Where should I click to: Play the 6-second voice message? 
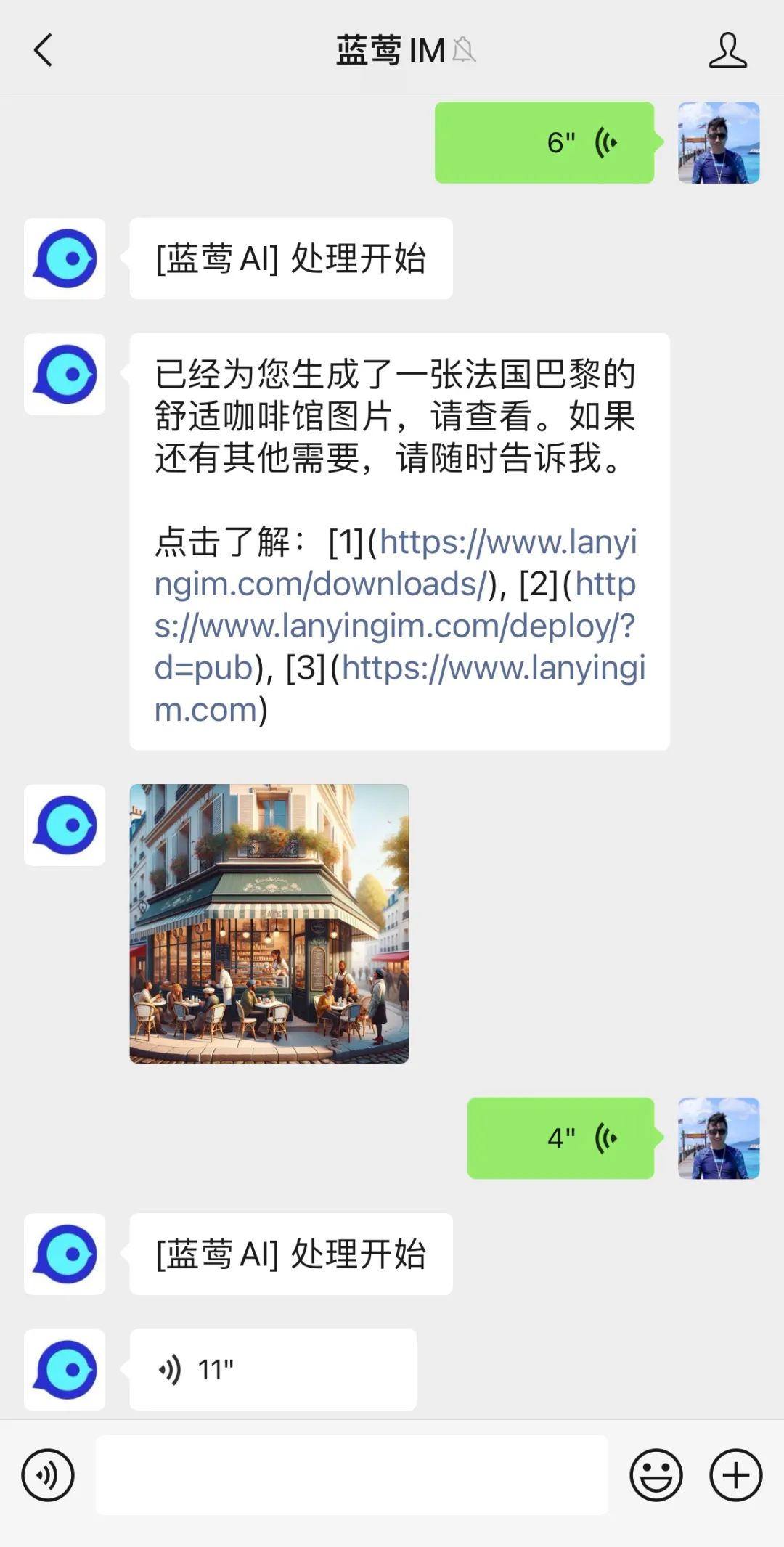click(544, 143)
